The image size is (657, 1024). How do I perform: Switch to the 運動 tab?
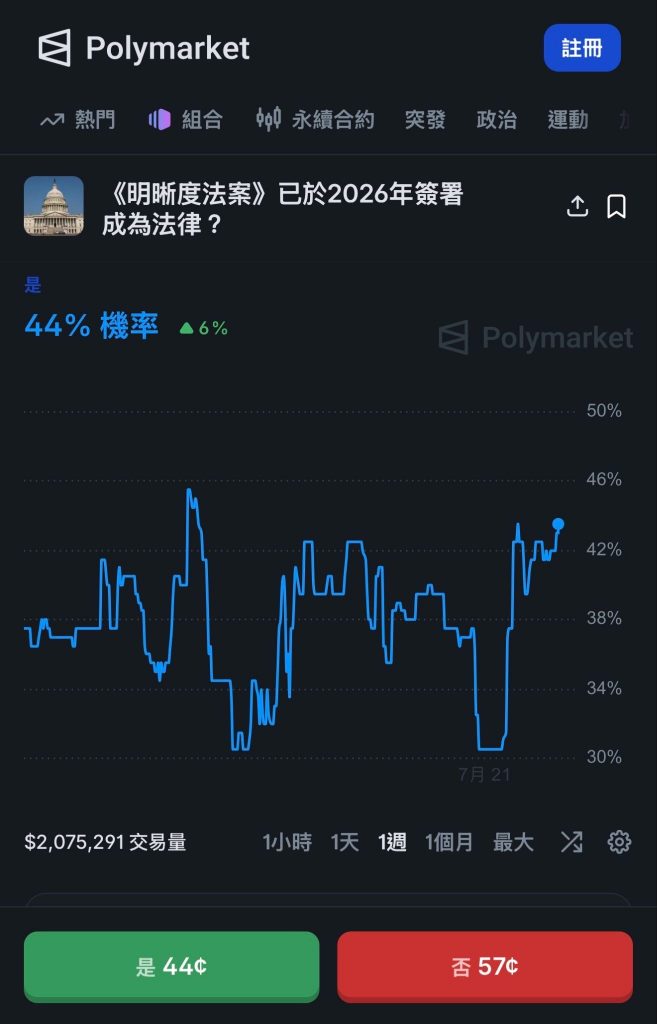pyautogui.click(x=568, y=120)
